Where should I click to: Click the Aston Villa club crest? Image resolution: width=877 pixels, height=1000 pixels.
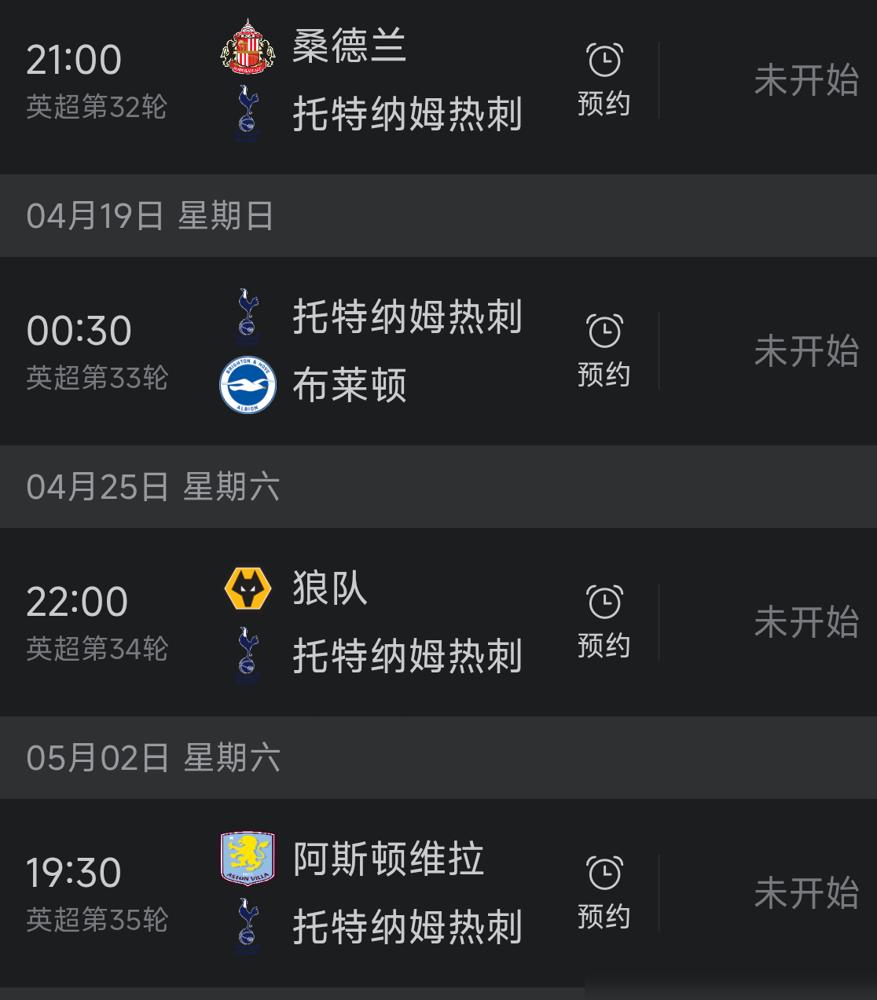point(247,858)
